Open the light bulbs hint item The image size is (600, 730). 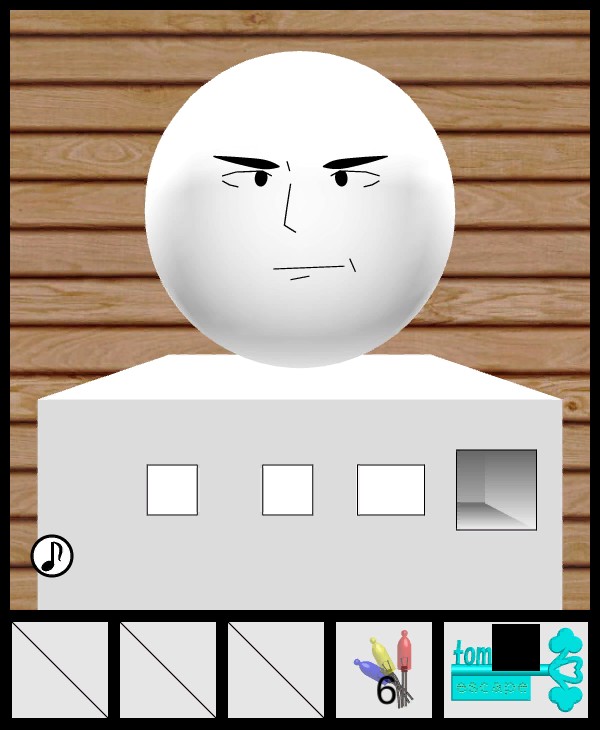384,670
